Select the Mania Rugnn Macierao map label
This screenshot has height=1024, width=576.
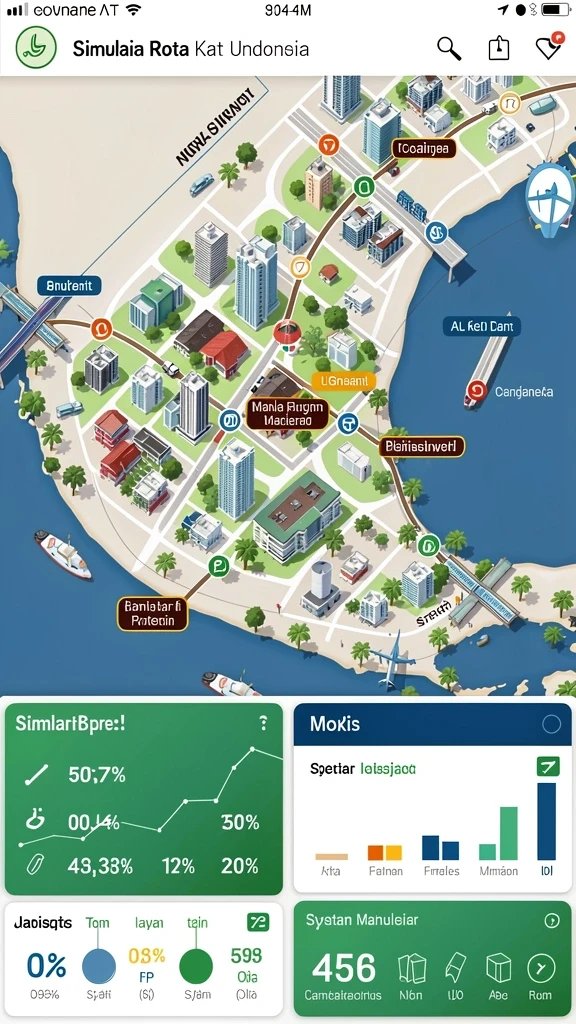coord(287,413)
